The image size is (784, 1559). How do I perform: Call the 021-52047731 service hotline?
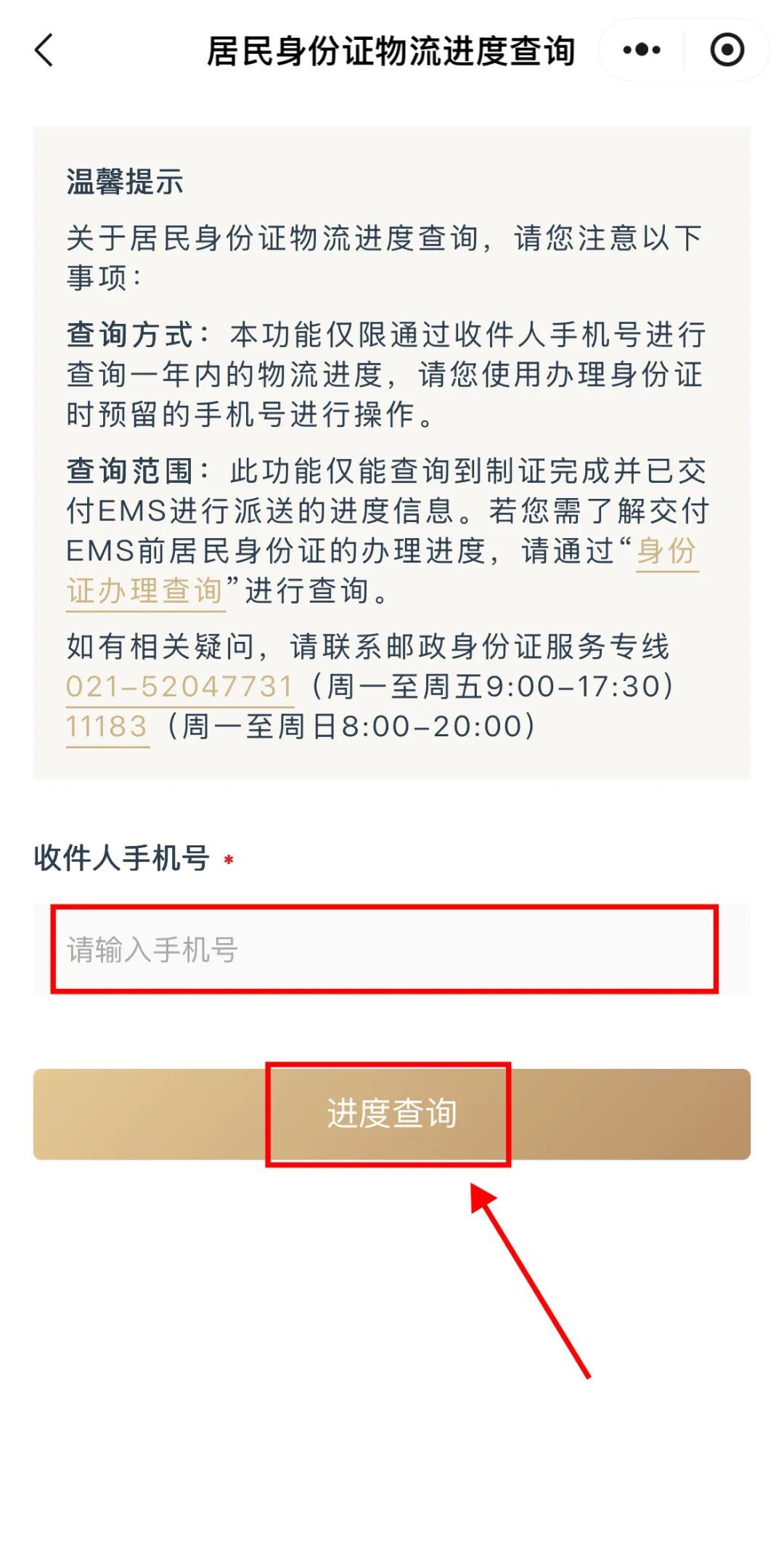coord(179,686)
